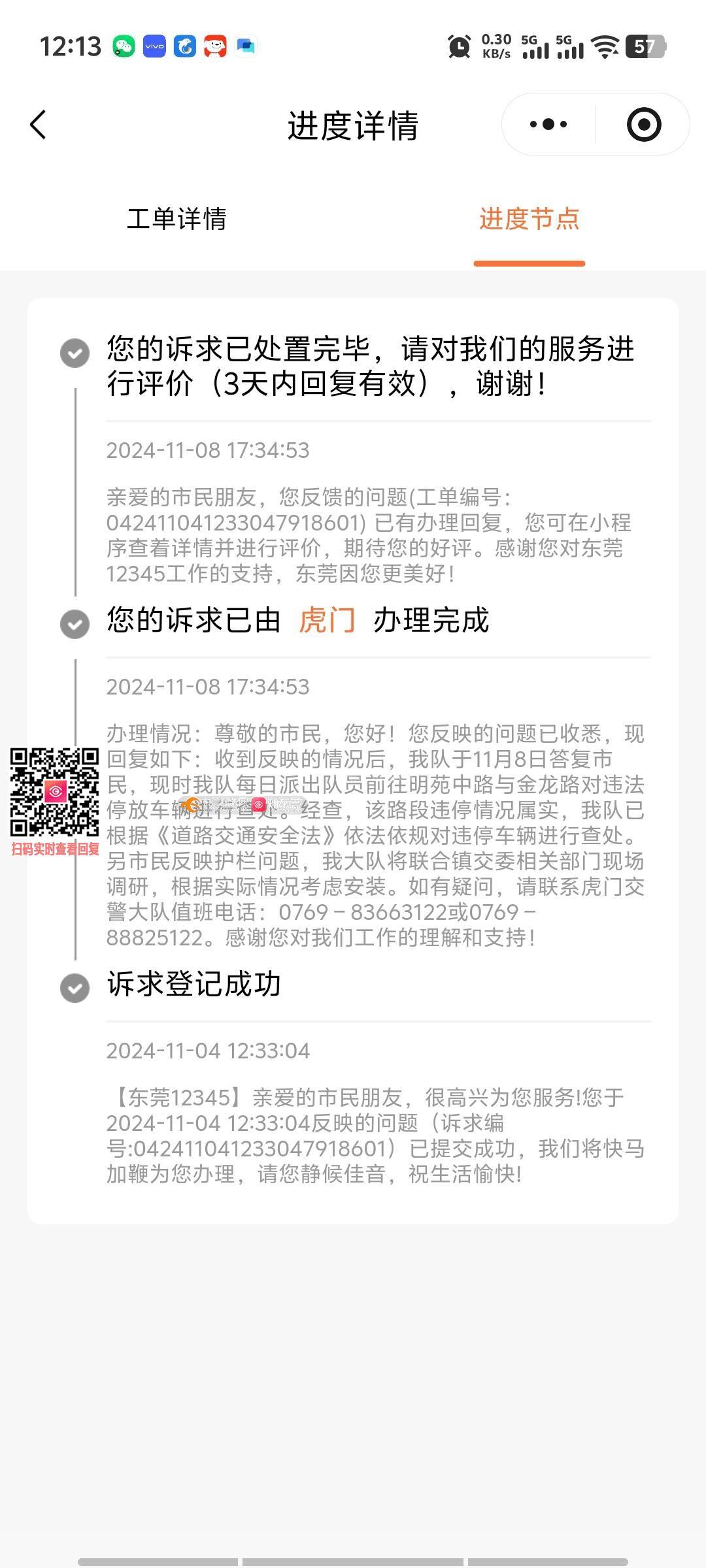Screen dimensions: 706x1568
Task: Open the mini program more options menu
Action: click(x=548, y=124)
